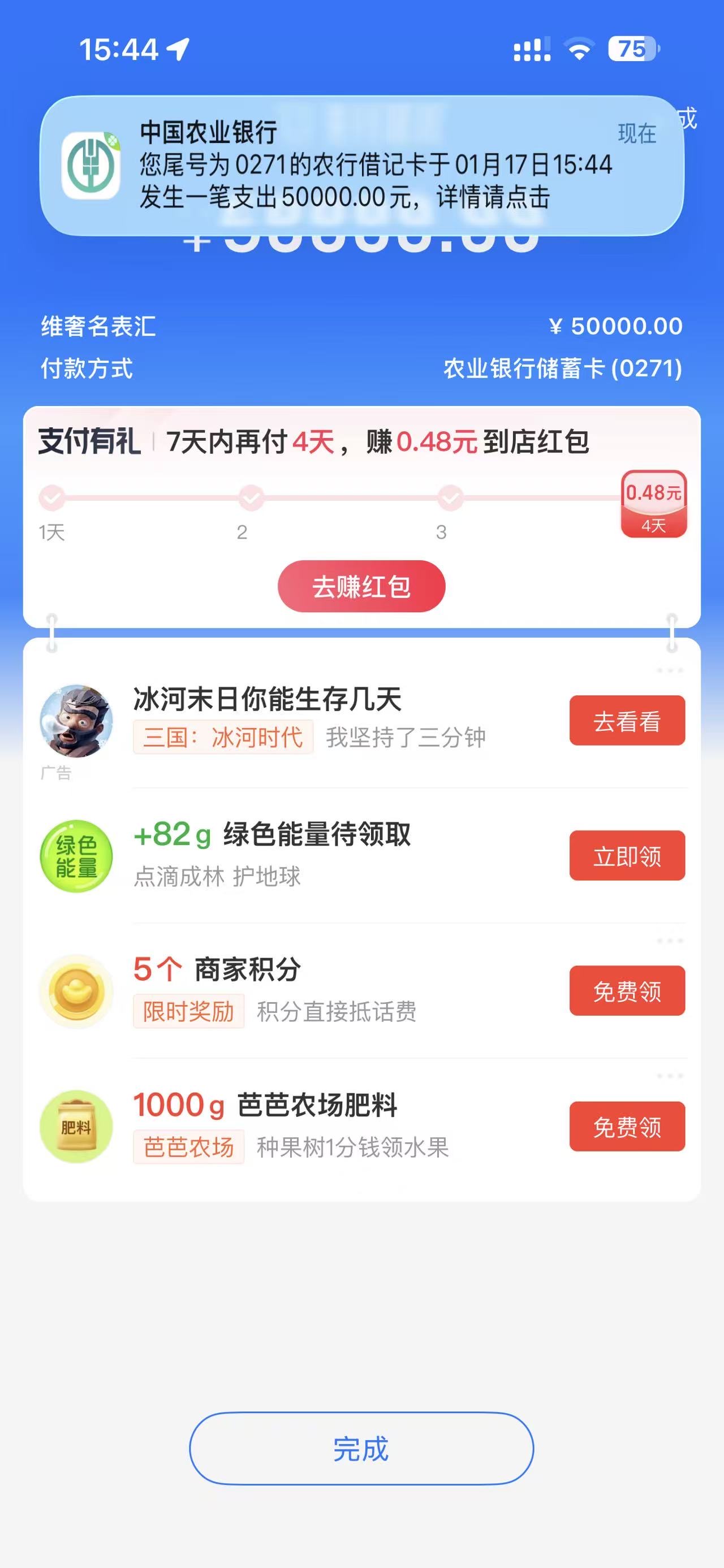
Task: Tap the 去赚红包 button
Action: [x=361, y=586]
